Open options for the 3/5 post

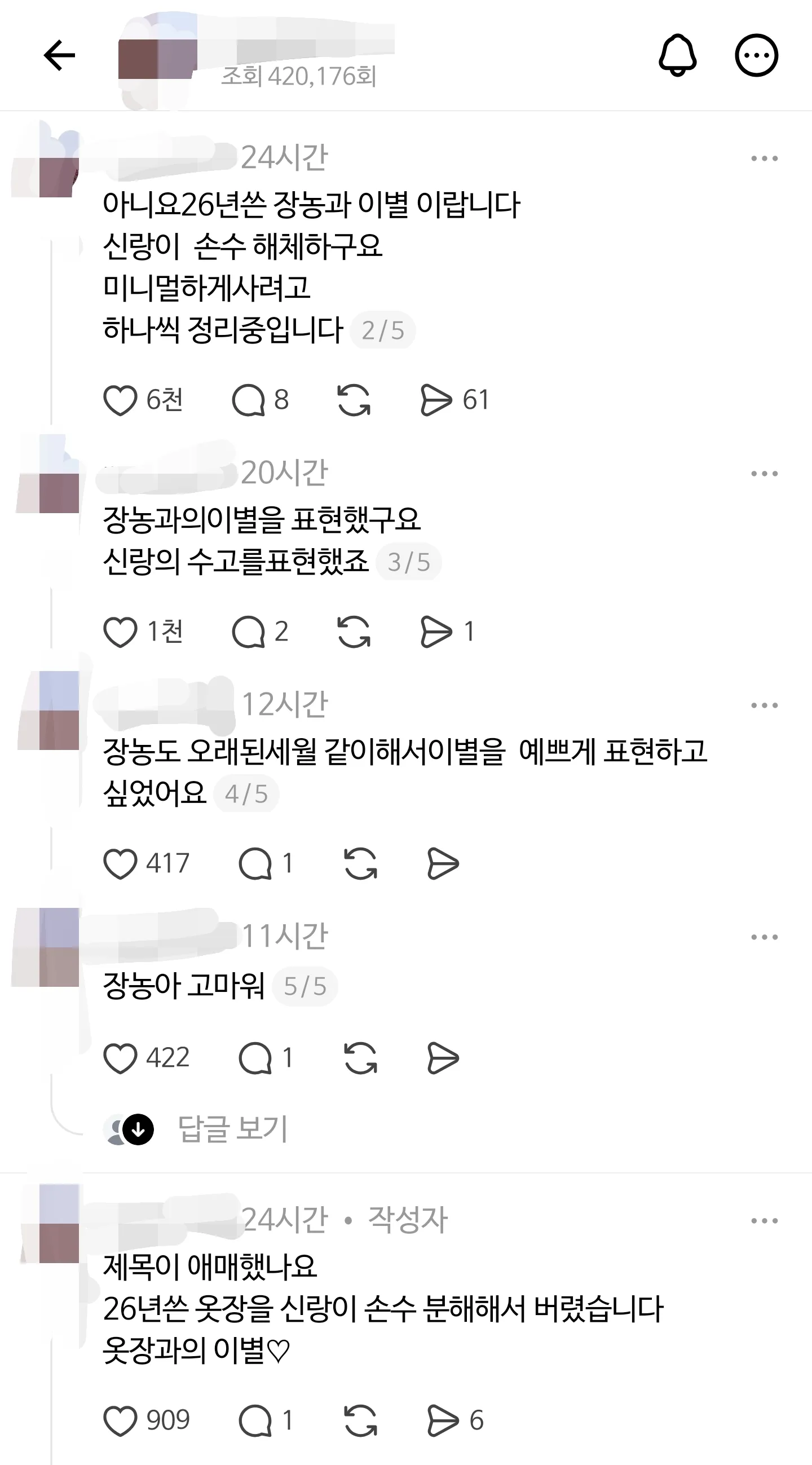click(764, 473)
